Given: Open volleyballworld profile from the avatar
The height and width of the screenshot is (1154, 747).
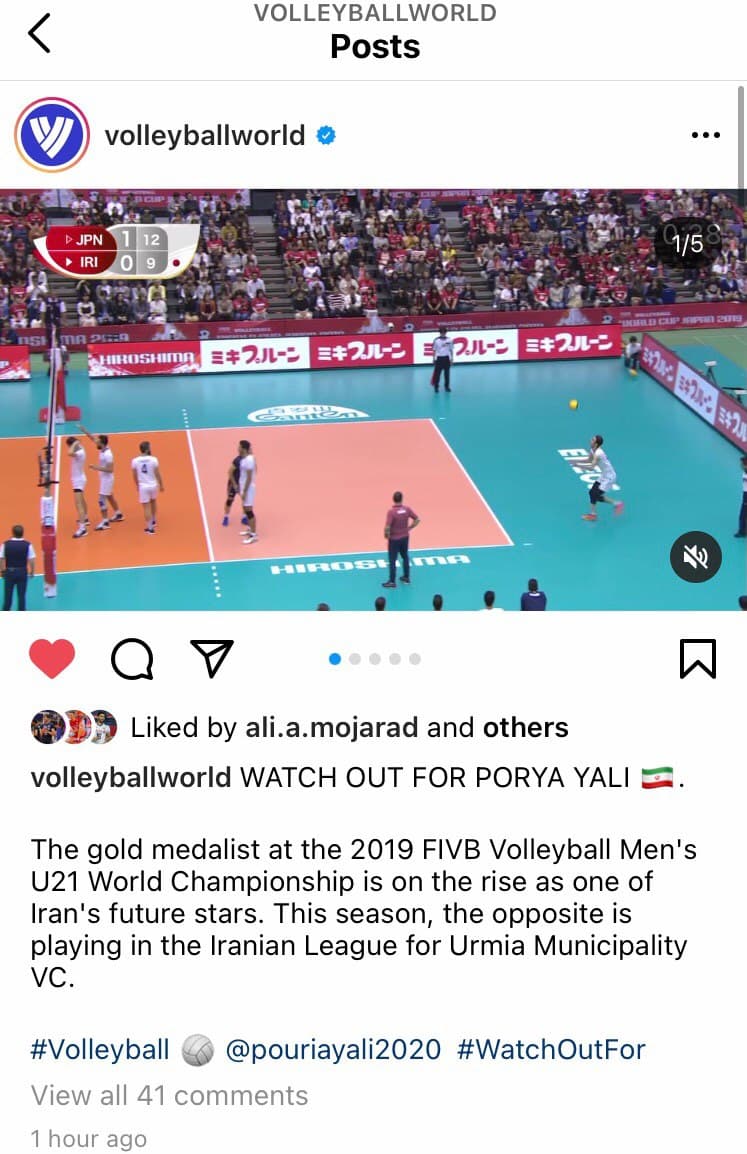Looking at the screenshot, I should pyautogui.click(x=52, y=135).
